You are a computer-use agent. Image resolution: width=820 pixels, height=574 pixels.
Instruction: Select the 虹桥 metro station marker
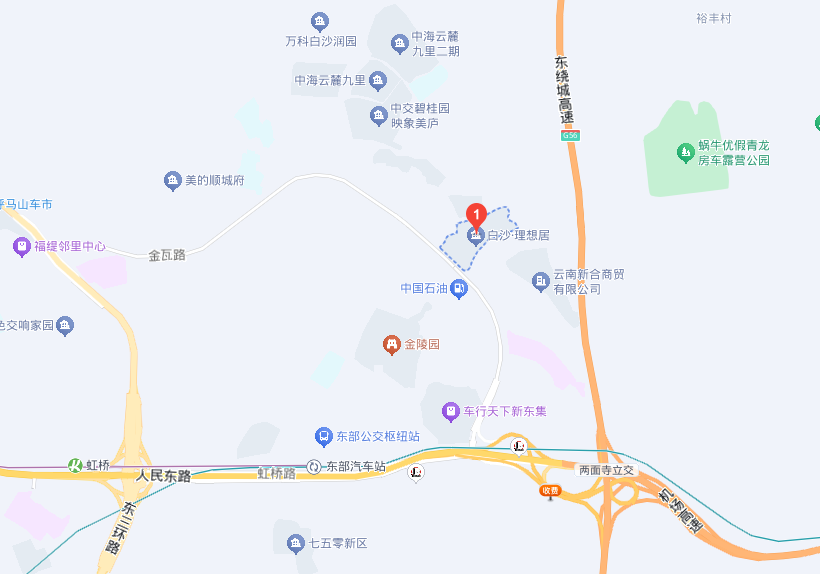coord(76,465)
